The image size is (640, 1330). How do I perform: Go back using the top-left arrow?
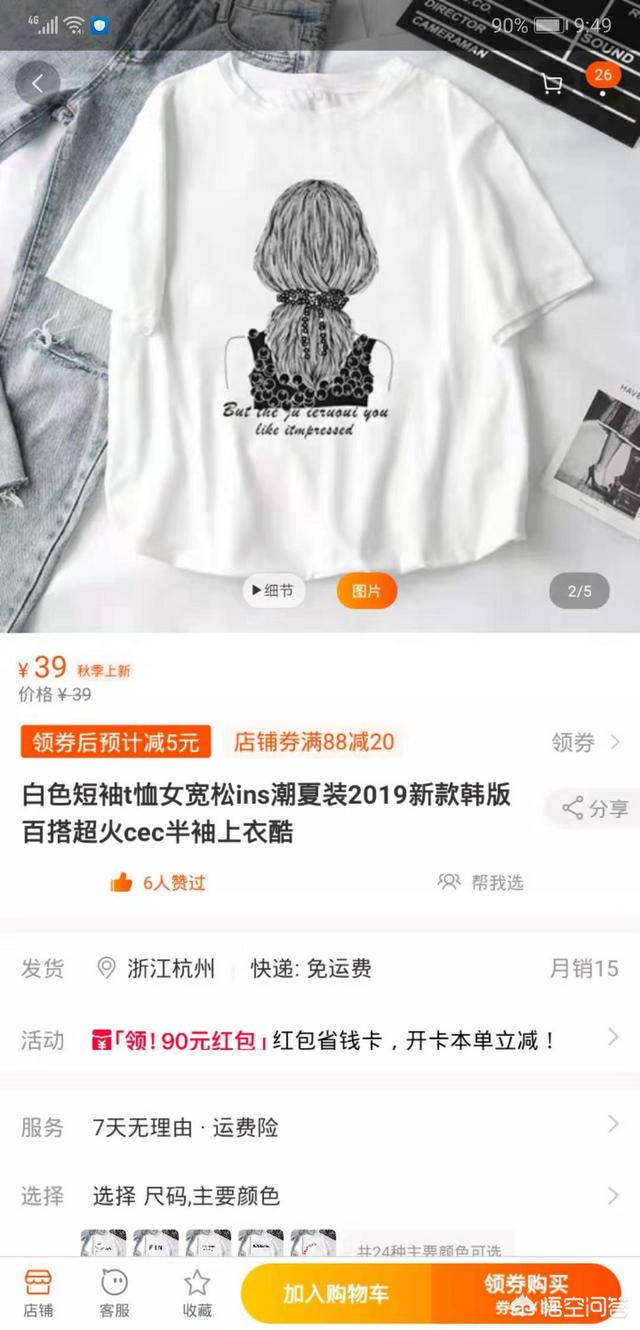point(38,85)
